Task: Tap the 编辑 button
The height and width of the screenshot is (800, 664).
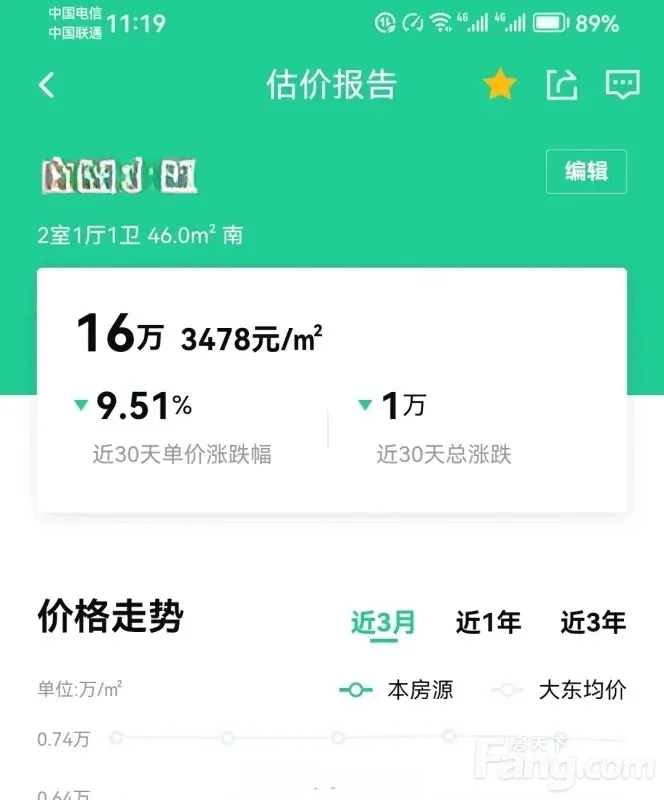Action: pyautogui.click(x=586, y=171)
